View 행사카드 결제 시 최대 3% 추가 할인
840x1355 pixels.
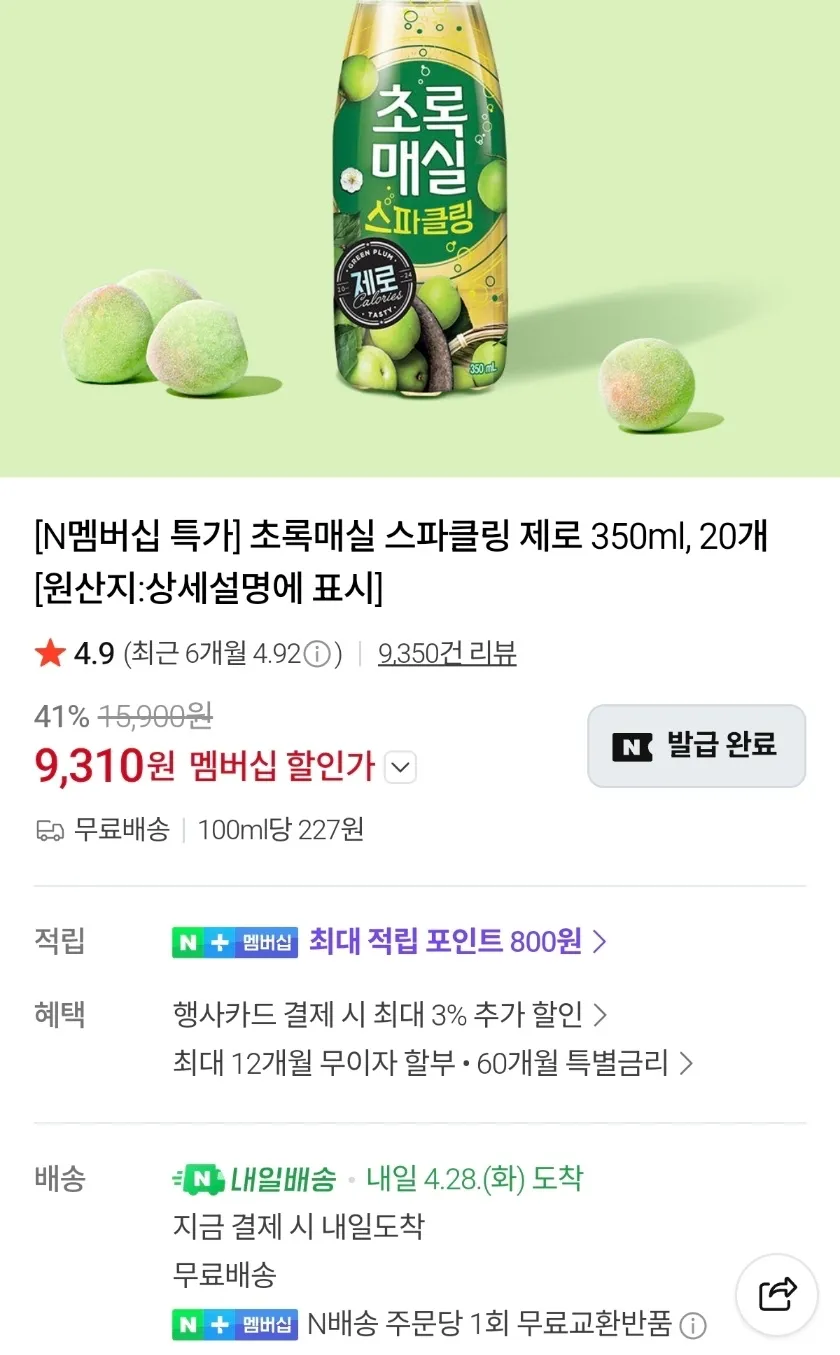[390, 1015]
